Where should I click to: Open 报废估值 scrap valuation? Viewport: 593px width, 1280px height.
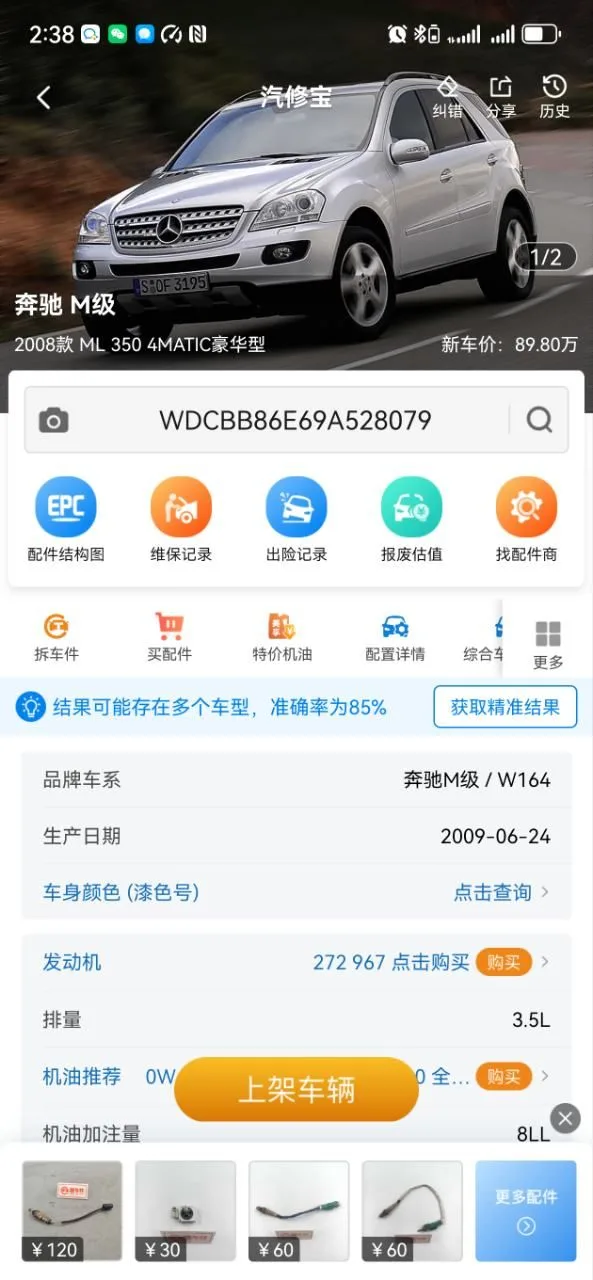click(411, 520)
